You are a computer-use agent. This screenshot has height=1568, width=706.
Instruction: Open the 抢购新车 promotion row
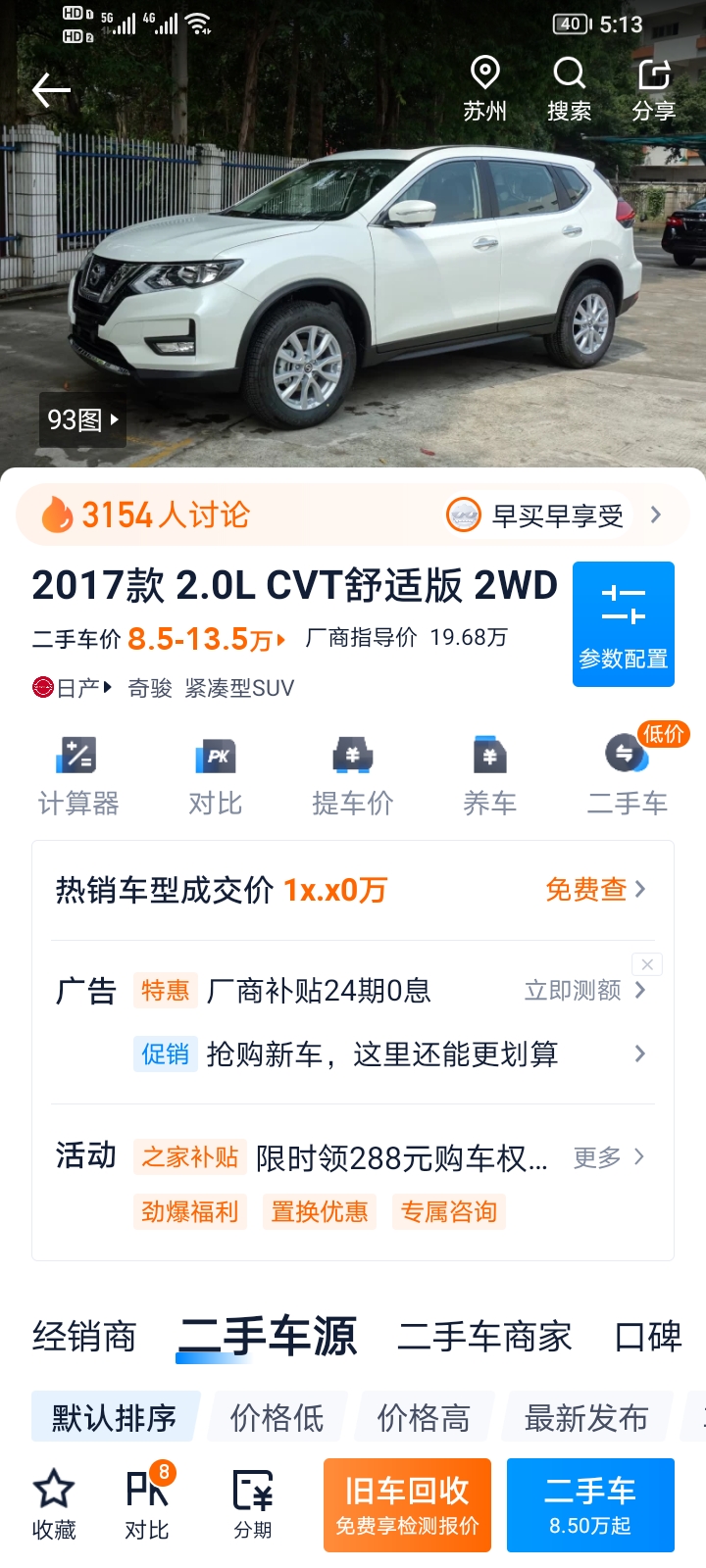394,1053
